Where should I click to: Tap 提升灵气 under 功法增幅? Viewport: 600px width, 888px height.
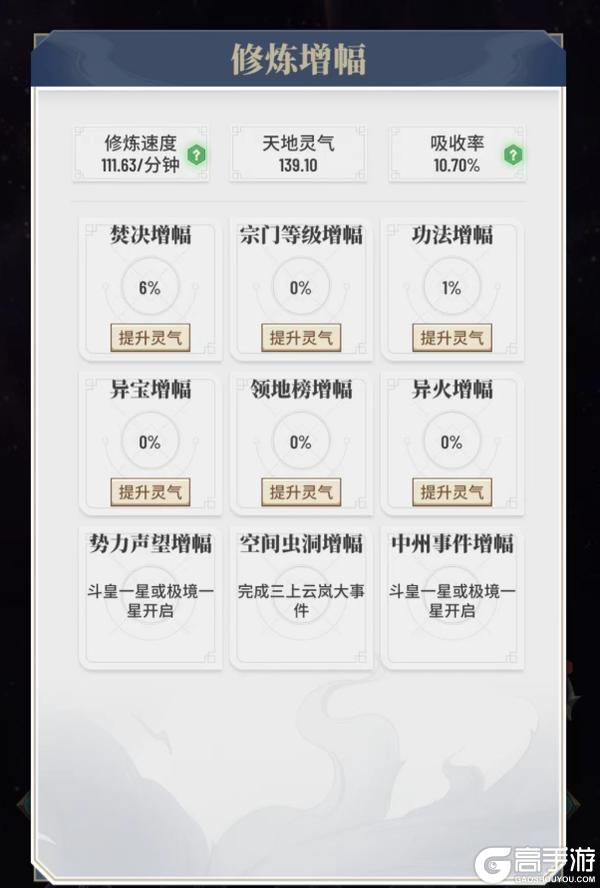pos(452,338)
